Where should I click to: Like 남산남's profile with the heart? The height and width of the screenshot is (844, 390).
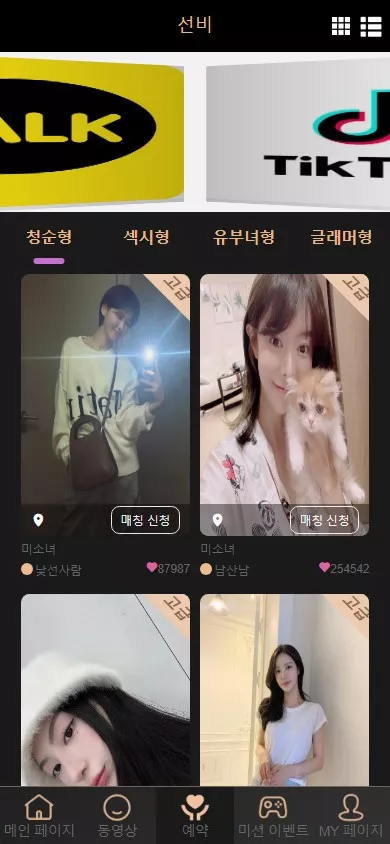pos(324,567)
